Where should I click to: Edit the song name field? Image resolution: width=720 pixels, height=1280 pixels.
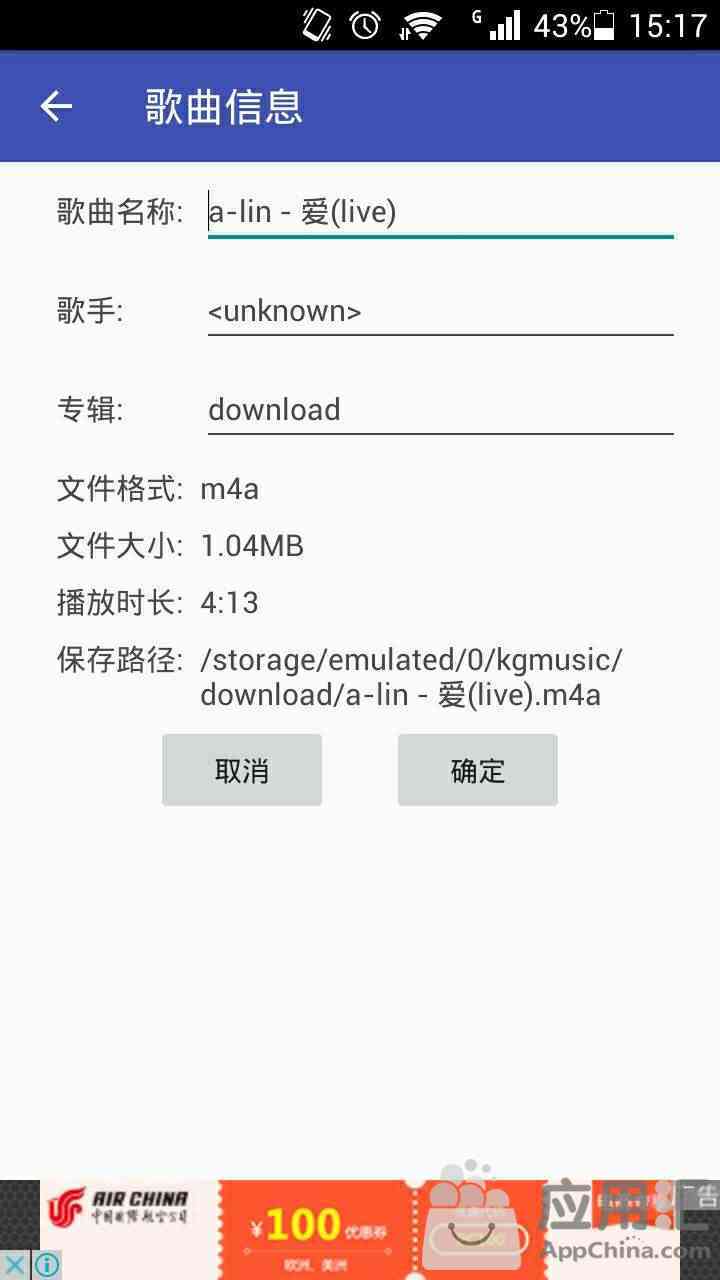(440, 212)
